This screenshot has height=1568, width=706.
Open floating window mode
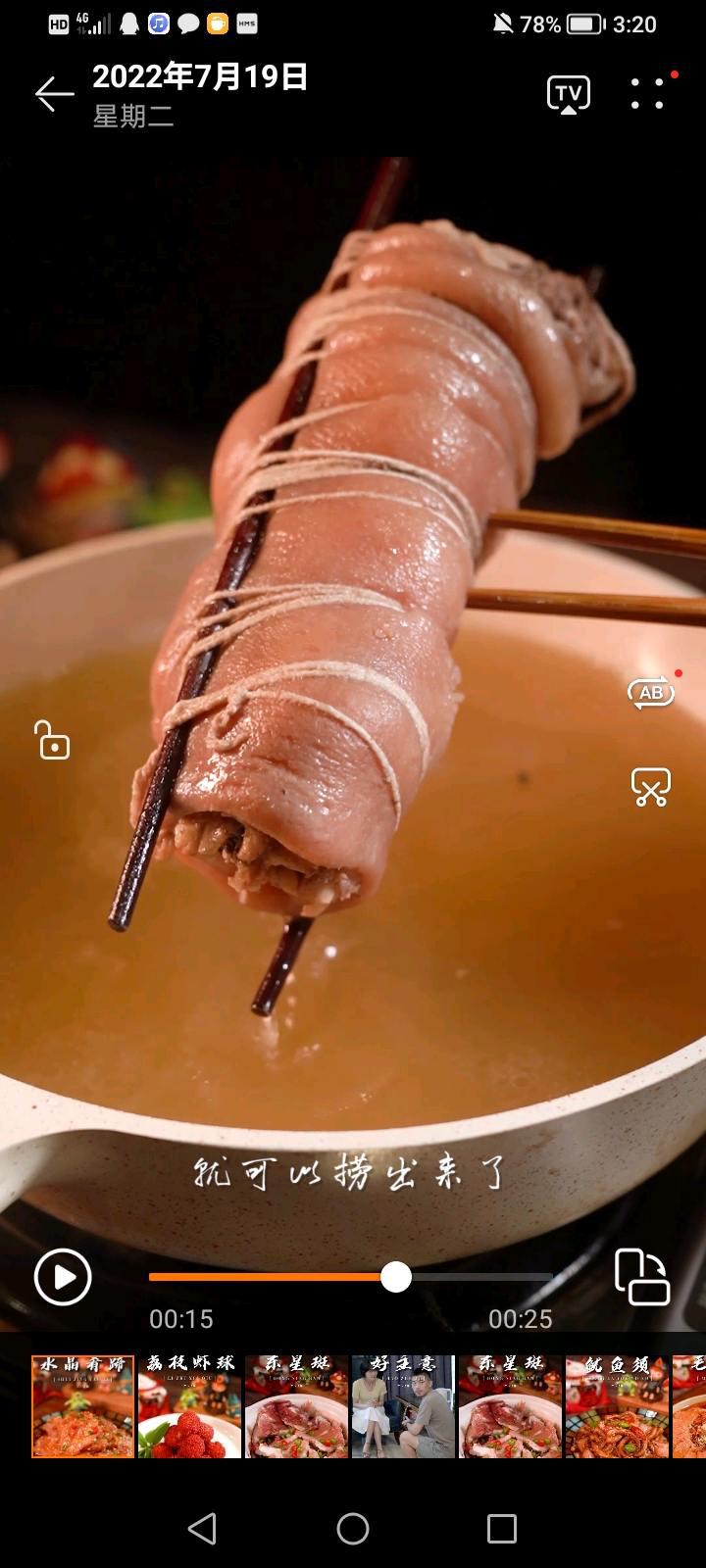pyautogui.click(x=642, y=1277)
